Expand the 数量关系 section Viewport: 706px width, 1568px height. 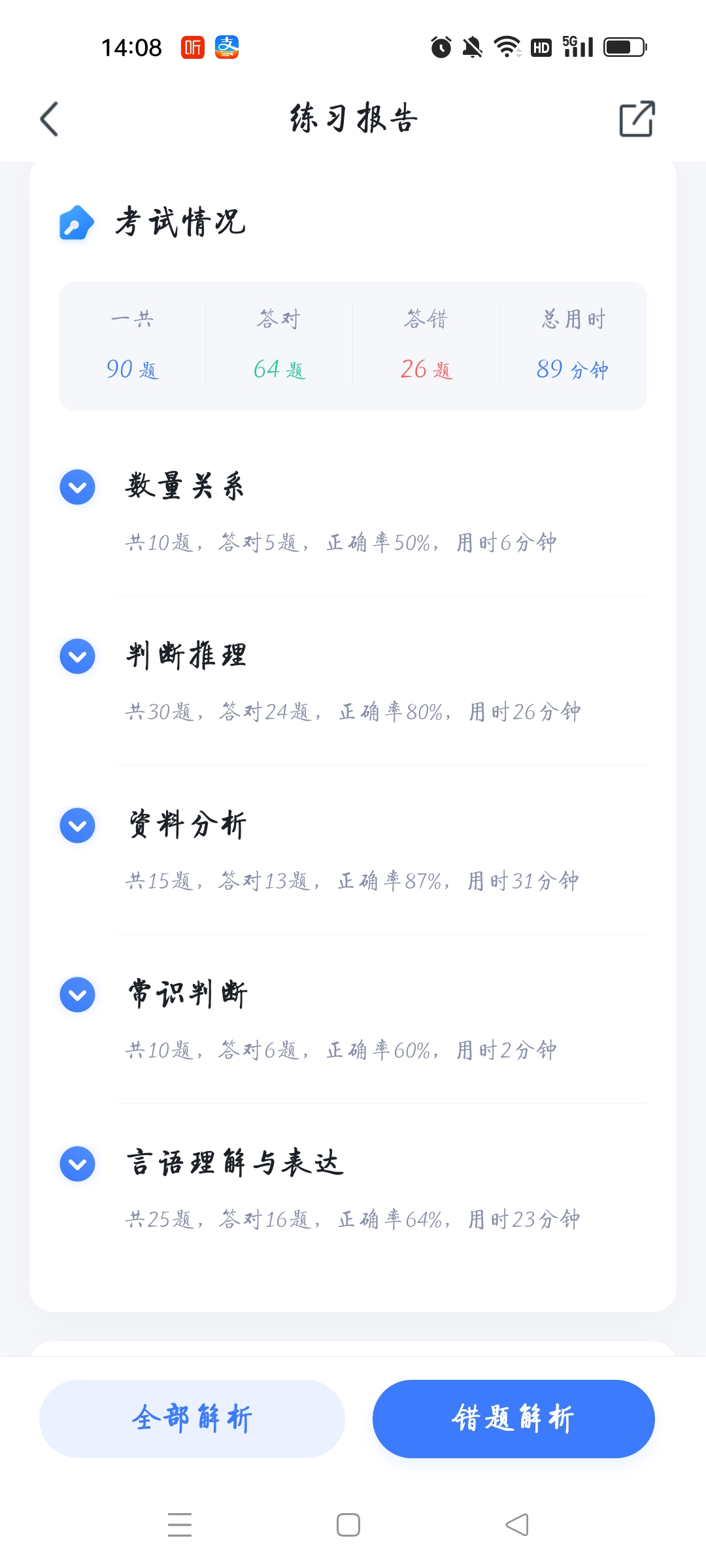pyautogui.click(x=78, y=487)
